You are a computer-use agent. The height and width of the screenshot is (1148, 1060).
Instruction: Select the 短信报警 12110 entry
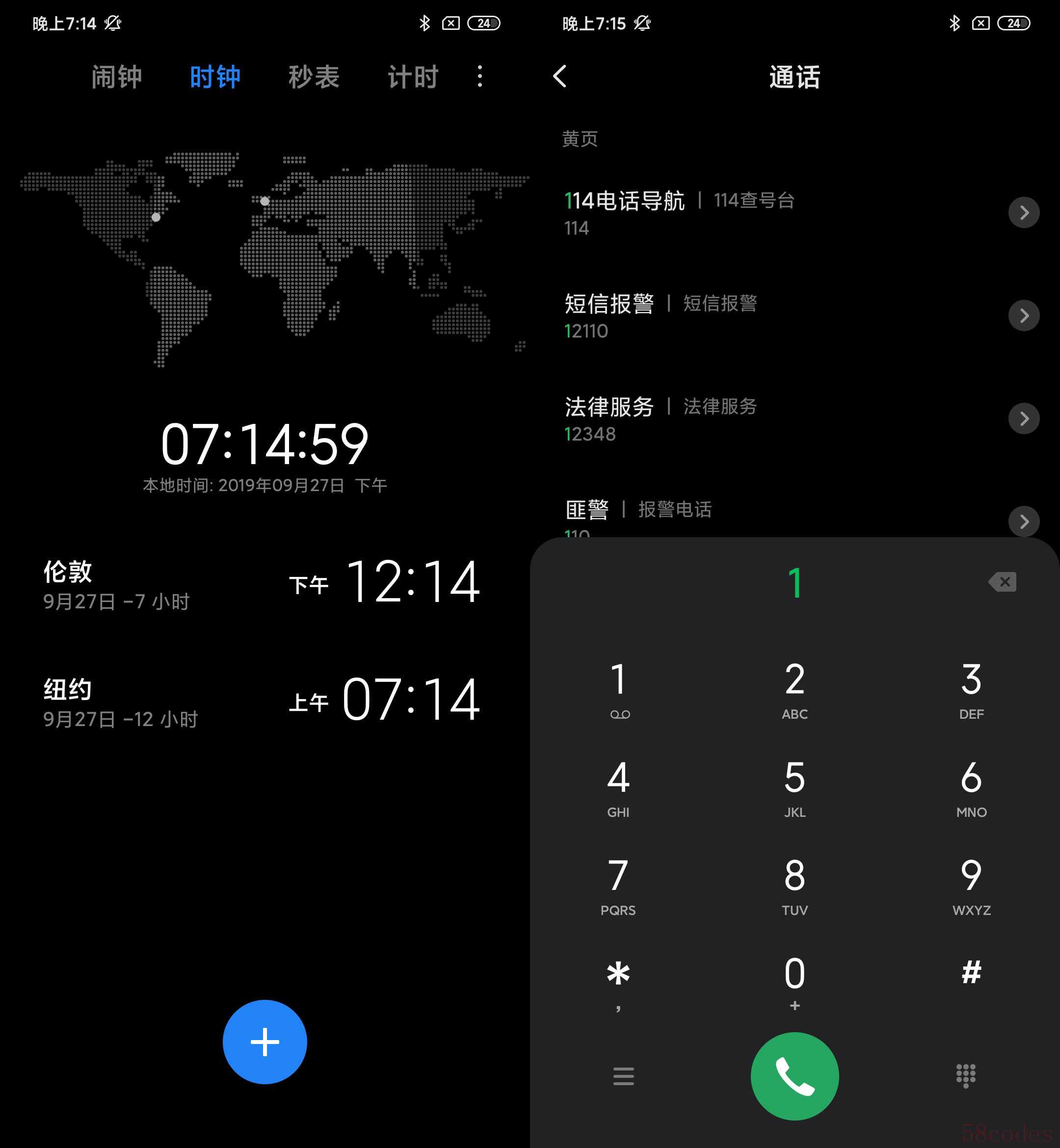click(x=745, y=315)
